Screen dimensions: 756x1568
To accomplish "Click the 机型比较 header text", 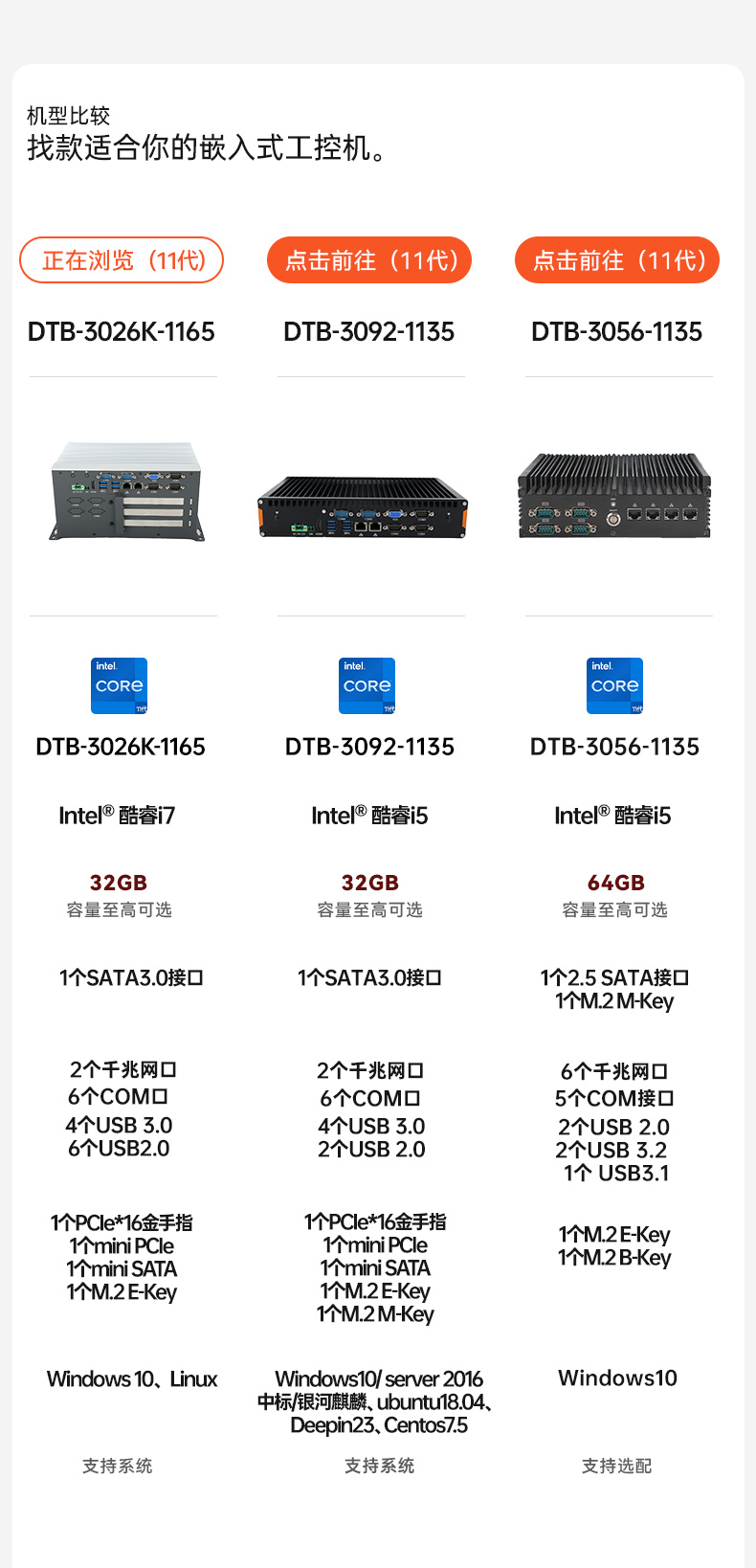I will coord(67,117).
